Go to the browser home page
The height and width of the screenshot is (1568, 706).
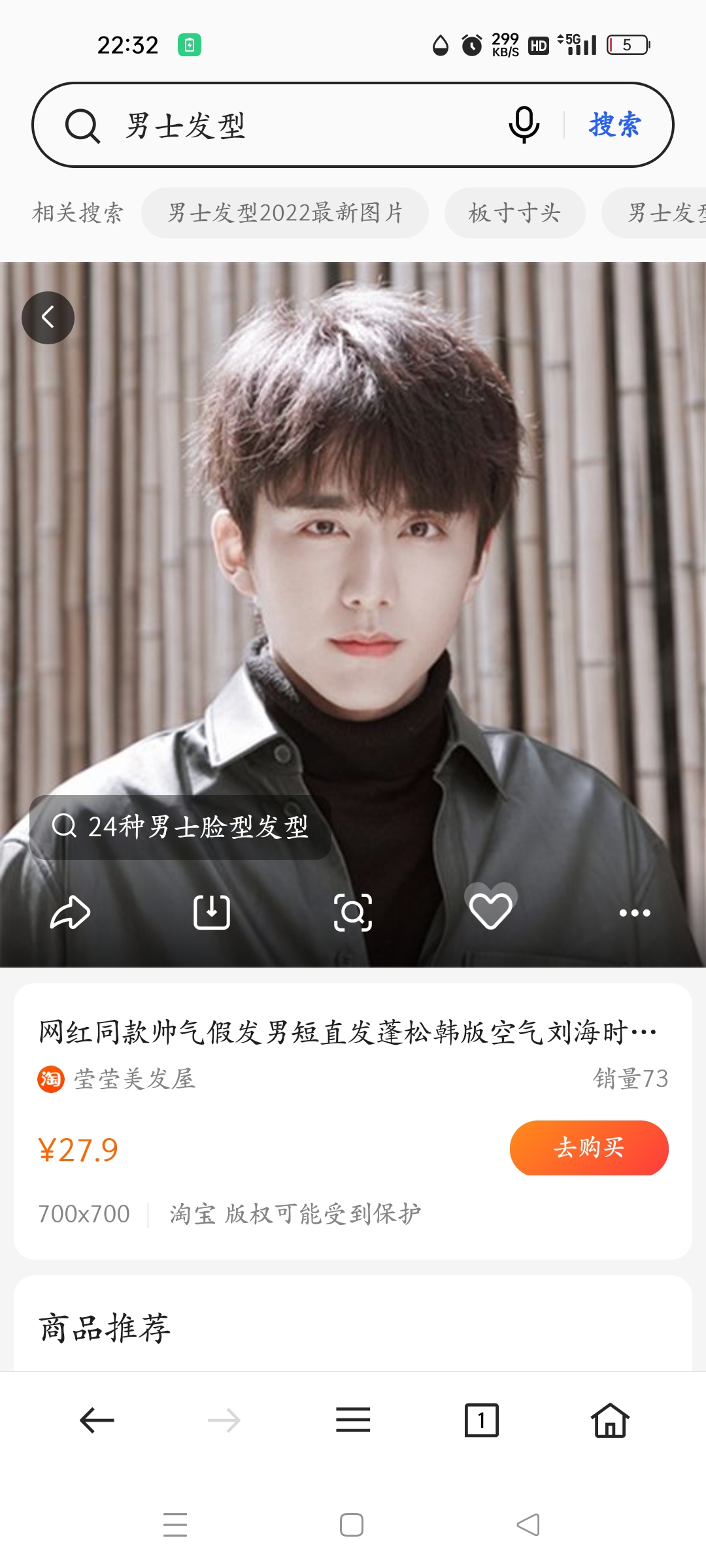coord(610,1420)
